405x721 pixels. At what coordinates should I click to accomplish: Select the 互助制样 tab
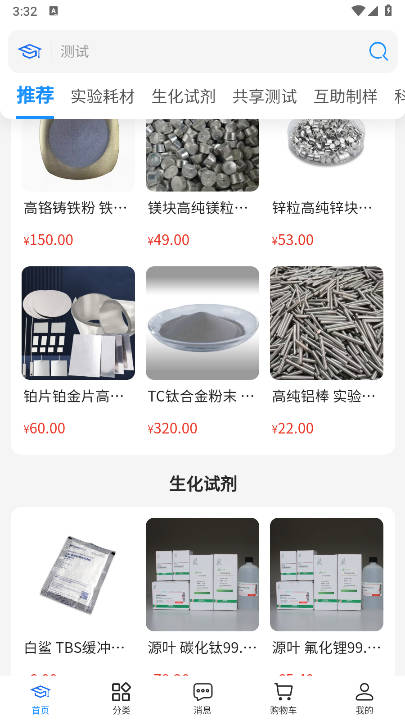[x=345, y=97]
